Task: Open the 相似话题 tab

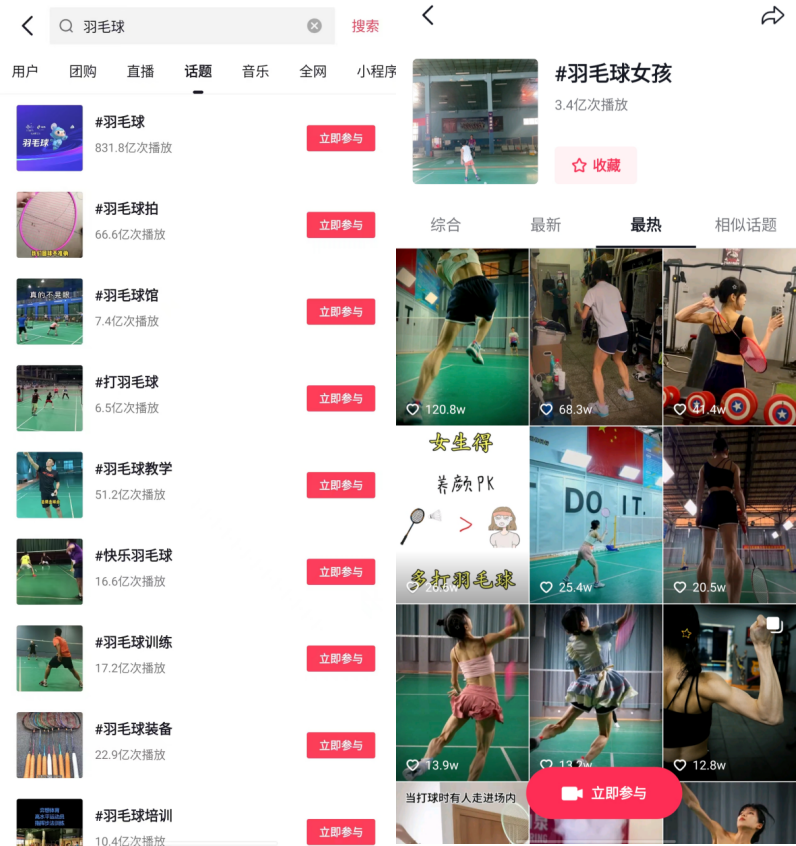Action: click(745, 225)
